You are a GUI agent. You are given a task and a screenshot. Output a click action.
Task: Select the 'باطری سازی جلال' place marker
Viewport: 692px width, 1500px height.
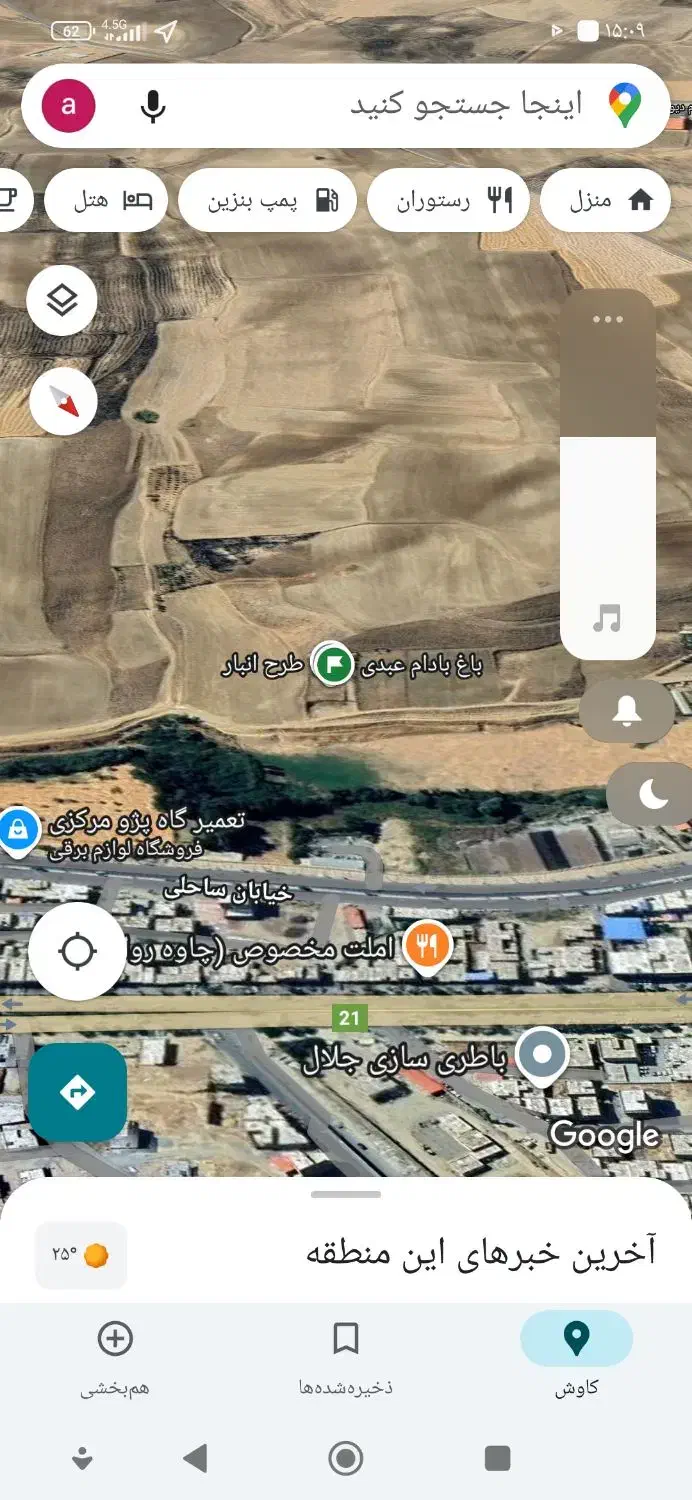click(x=542, y=1055)
